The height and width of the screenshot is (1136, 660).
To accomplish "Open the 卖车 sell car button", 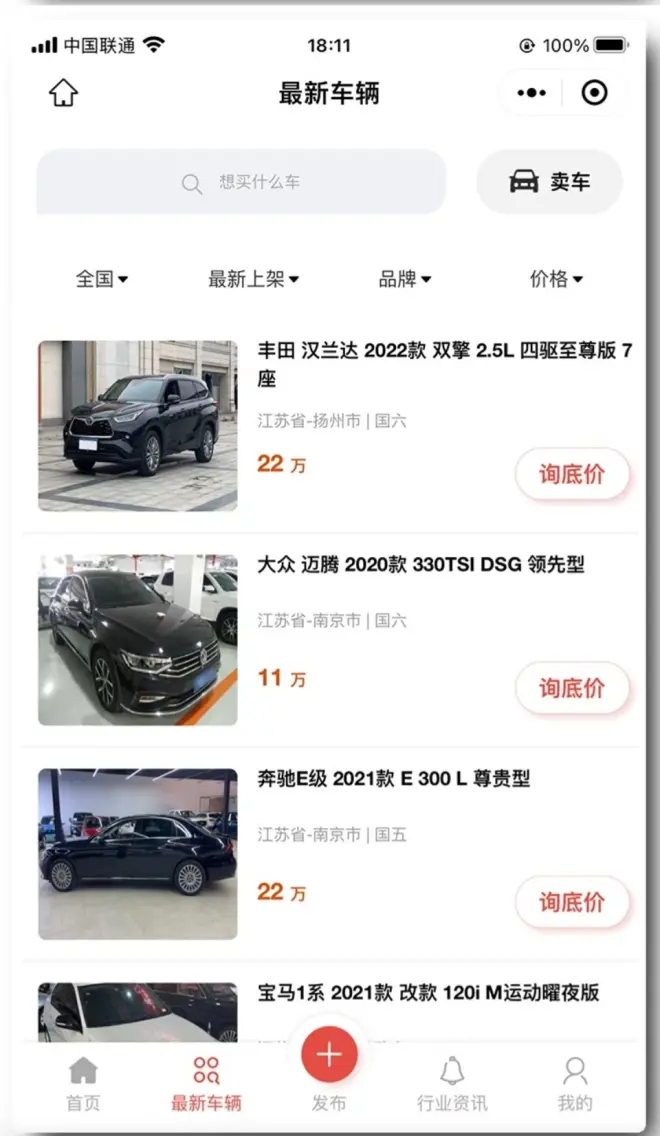I will click(550, 182).
